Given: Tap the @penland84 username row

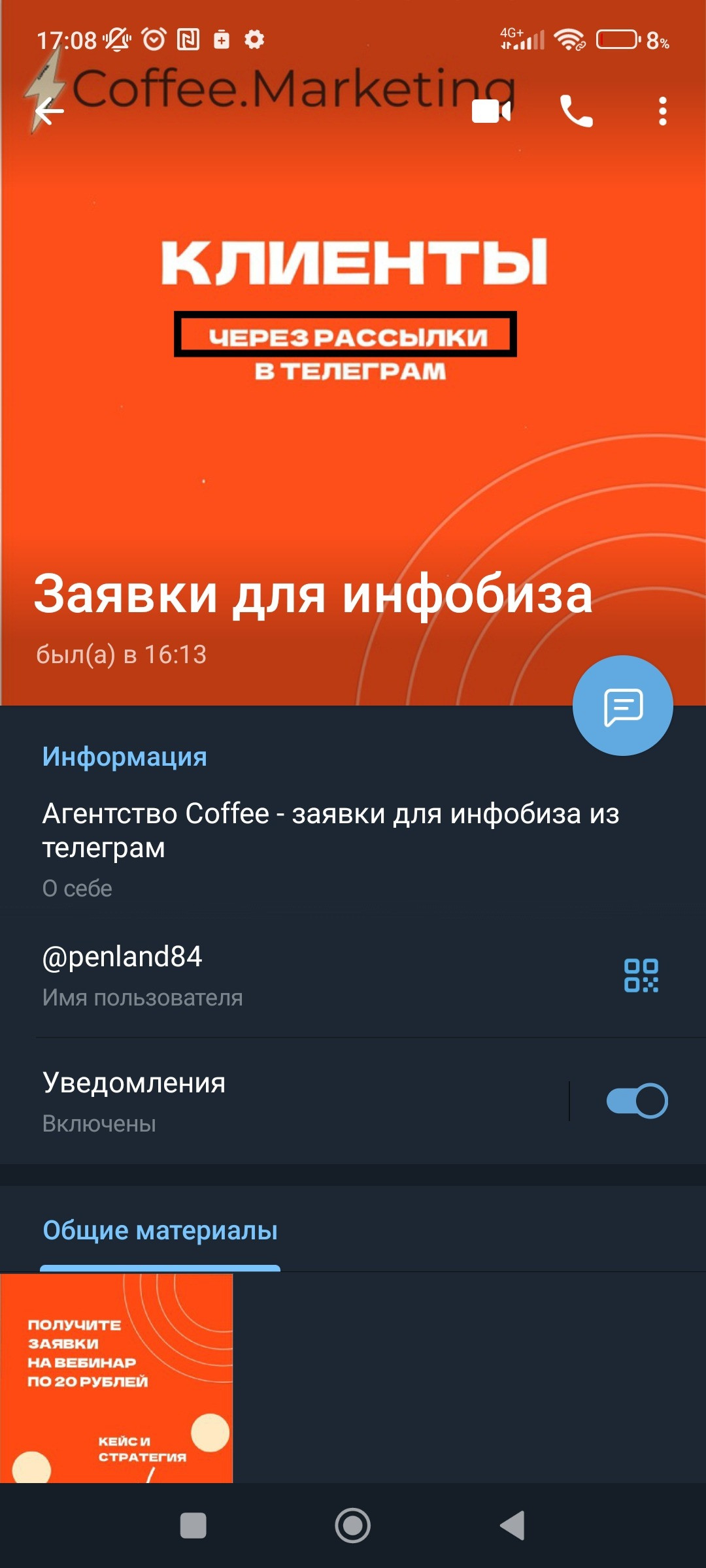Looking at the screenshot, I should point(261,974).
